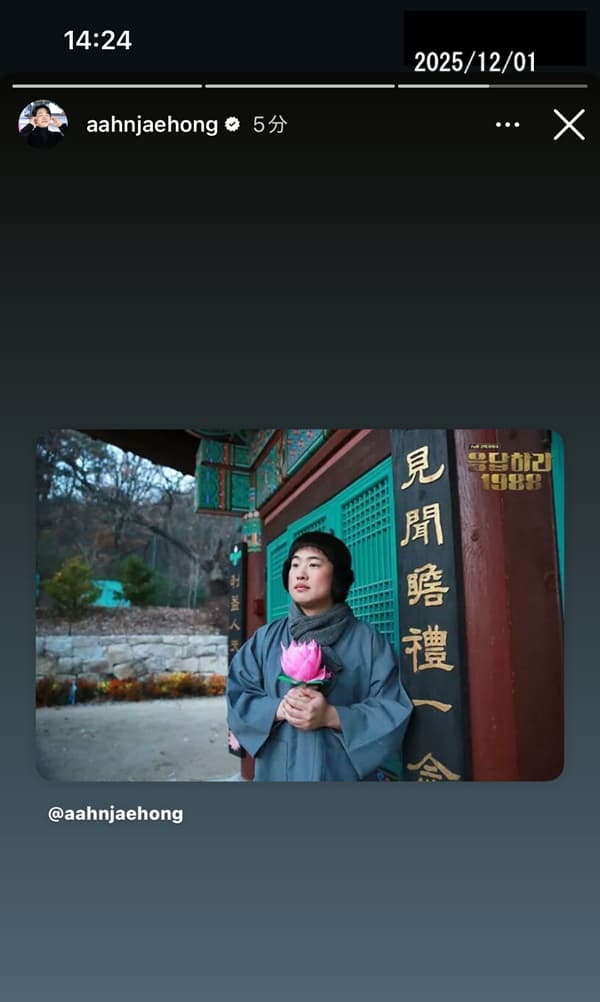Close the story viewer
This screenshot has height=1002, width=600.
569,125
